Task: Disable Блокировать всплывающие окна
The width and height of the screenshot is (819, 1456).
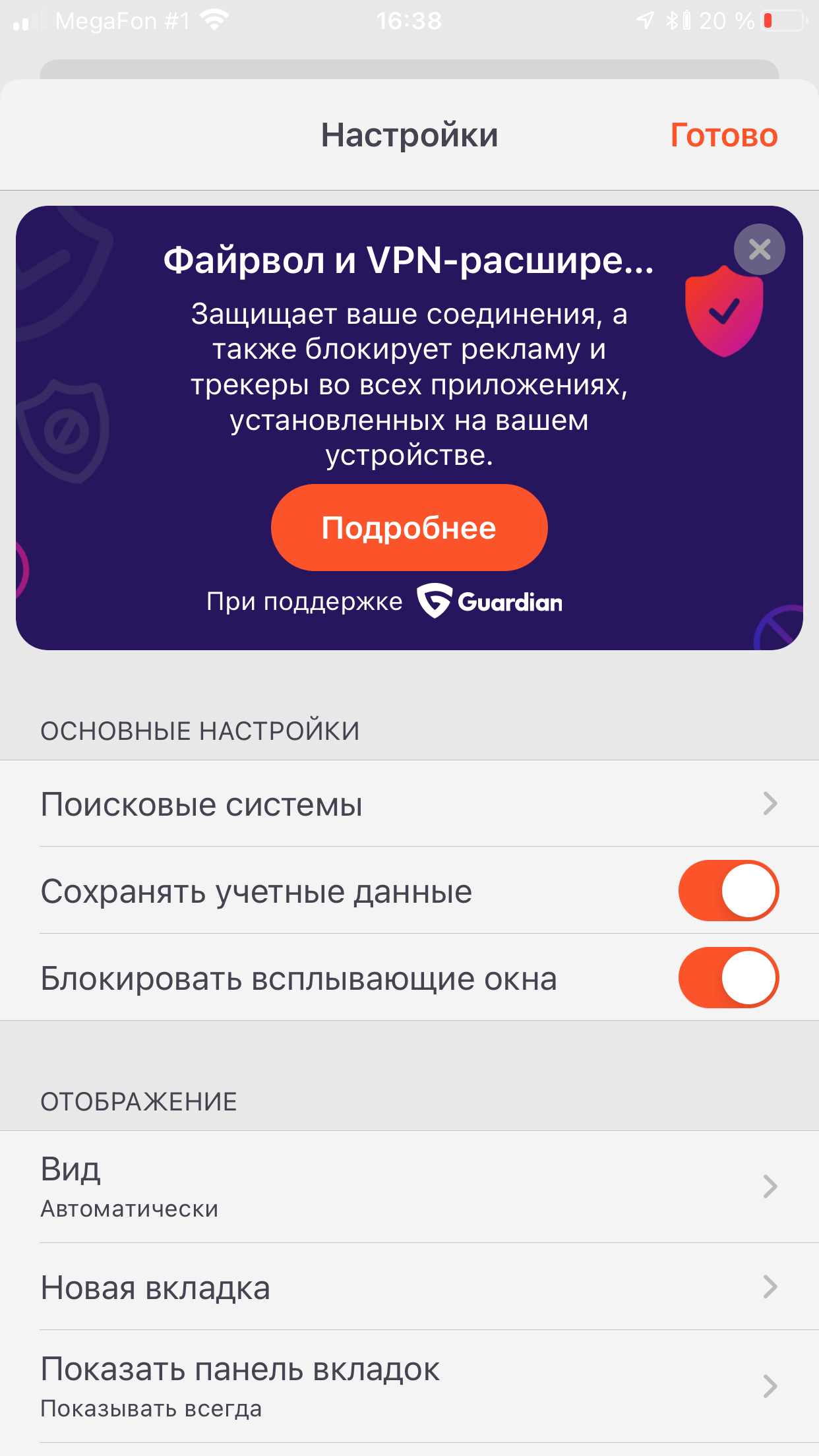Action: [728, 978]
